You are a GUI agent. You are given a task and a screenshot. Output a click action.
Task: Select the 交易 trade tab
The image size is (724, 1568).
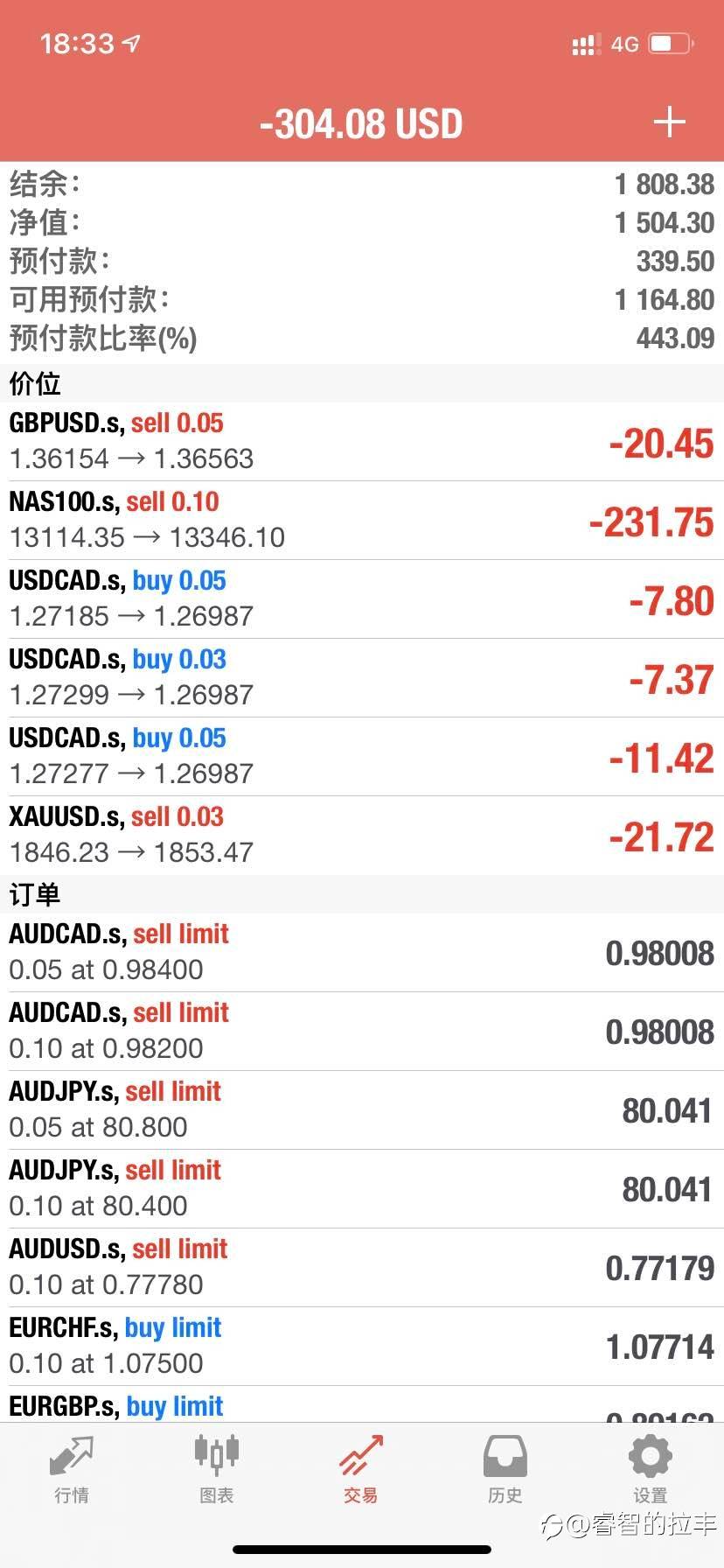tap(361, 1470)
